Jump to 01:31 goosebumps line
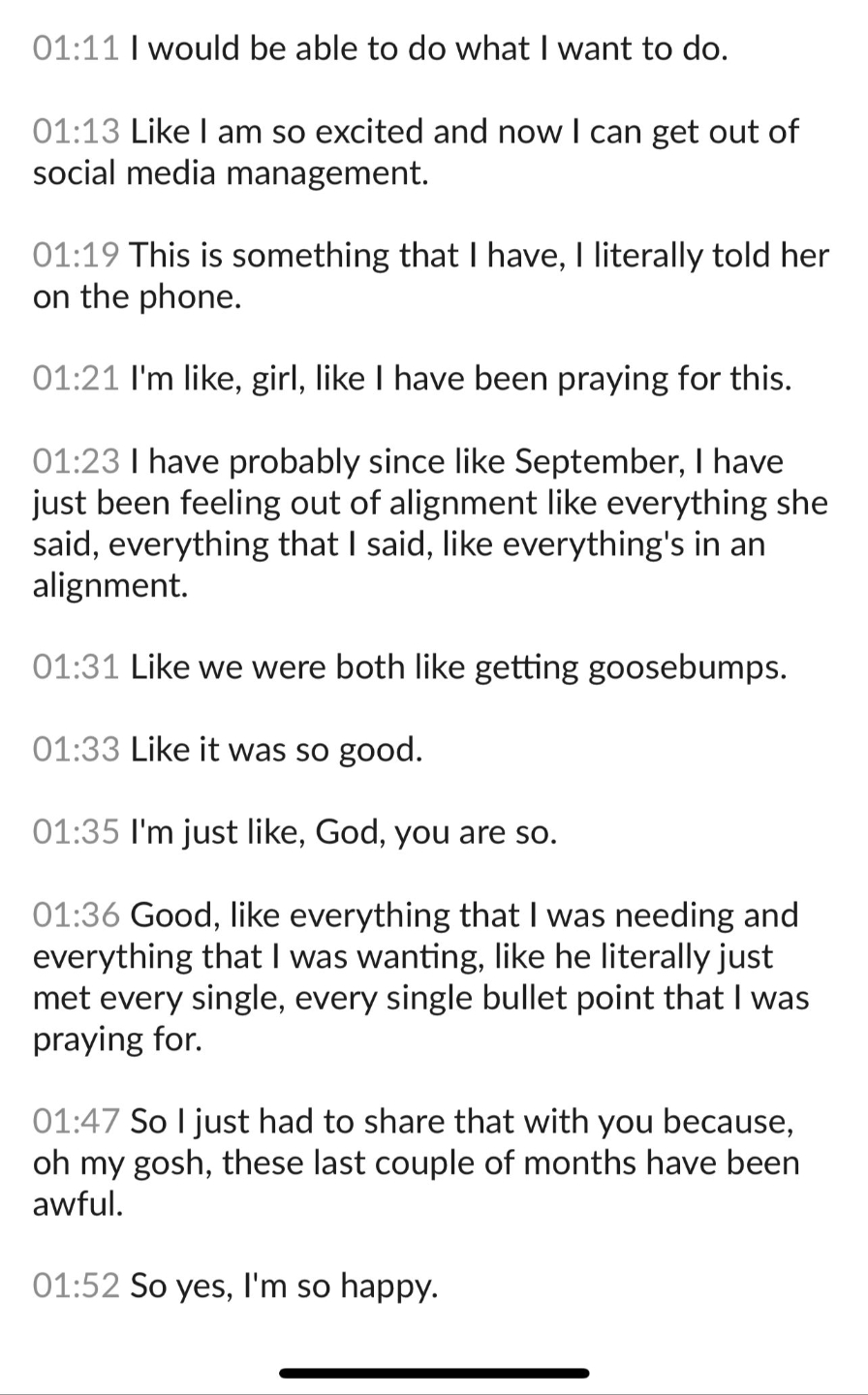Screen dimensions: 868x1395 pyautogui.click(x=76, y=667)
